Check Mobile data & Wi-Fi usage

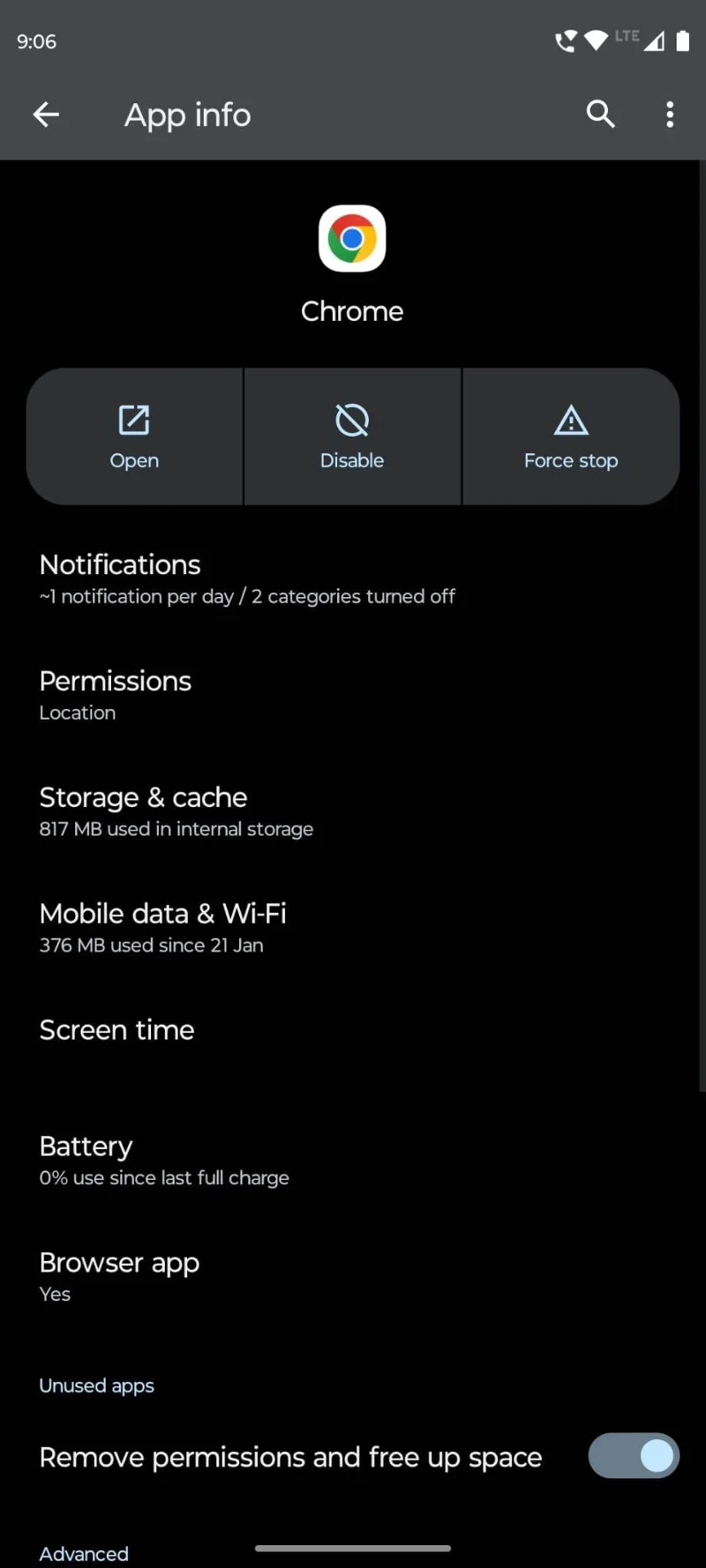[163, 928]
